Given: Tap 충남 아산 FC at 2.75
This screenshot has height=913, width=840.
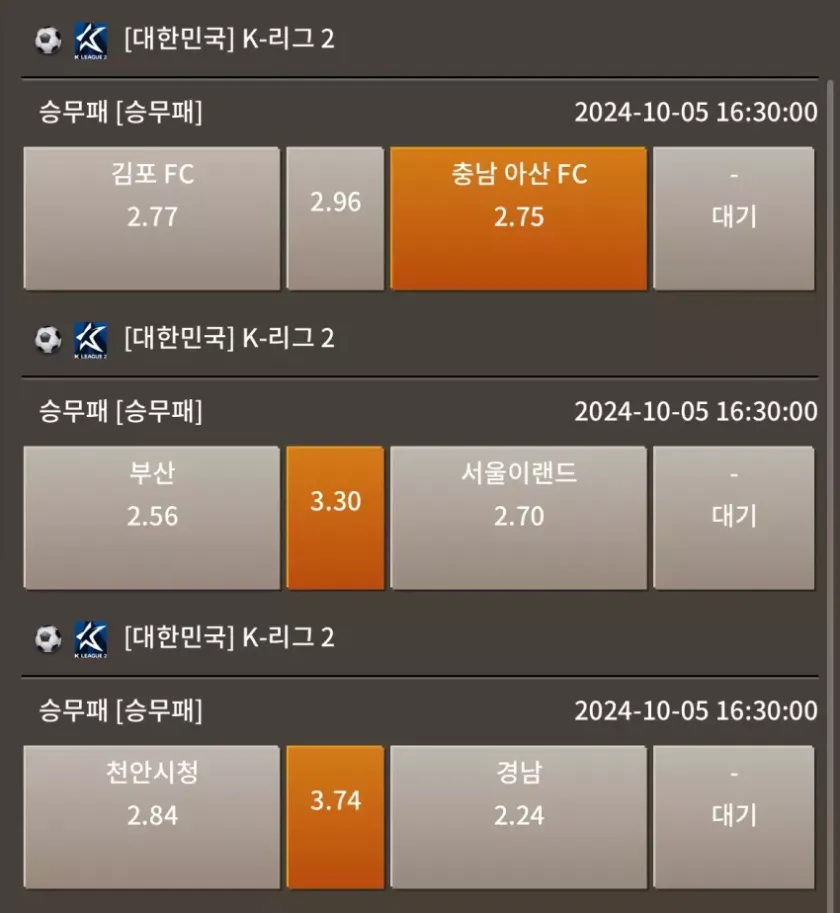Looking at the screenshot, I should 518,218.
